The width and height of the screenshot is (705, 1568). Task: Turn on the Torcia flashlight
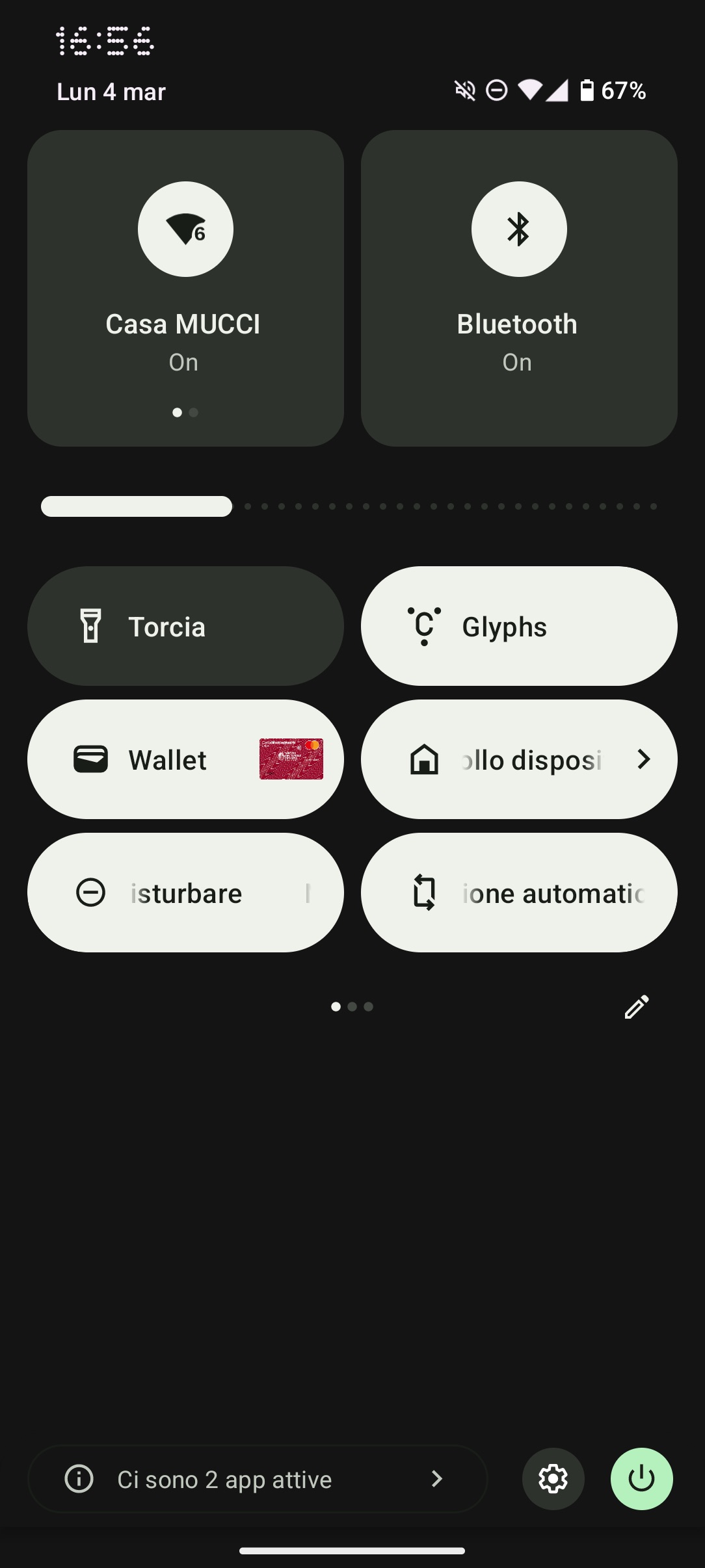(185, 626)
